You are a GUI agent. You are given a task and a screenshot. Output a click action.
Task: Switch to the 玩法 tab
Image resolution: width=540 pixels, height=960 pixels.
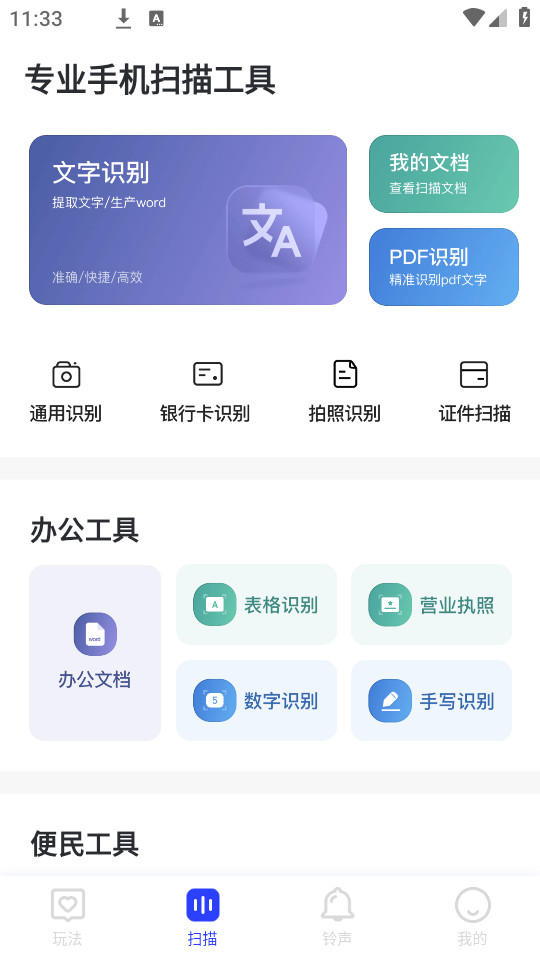pyautogui.click(x=67, y=917)
